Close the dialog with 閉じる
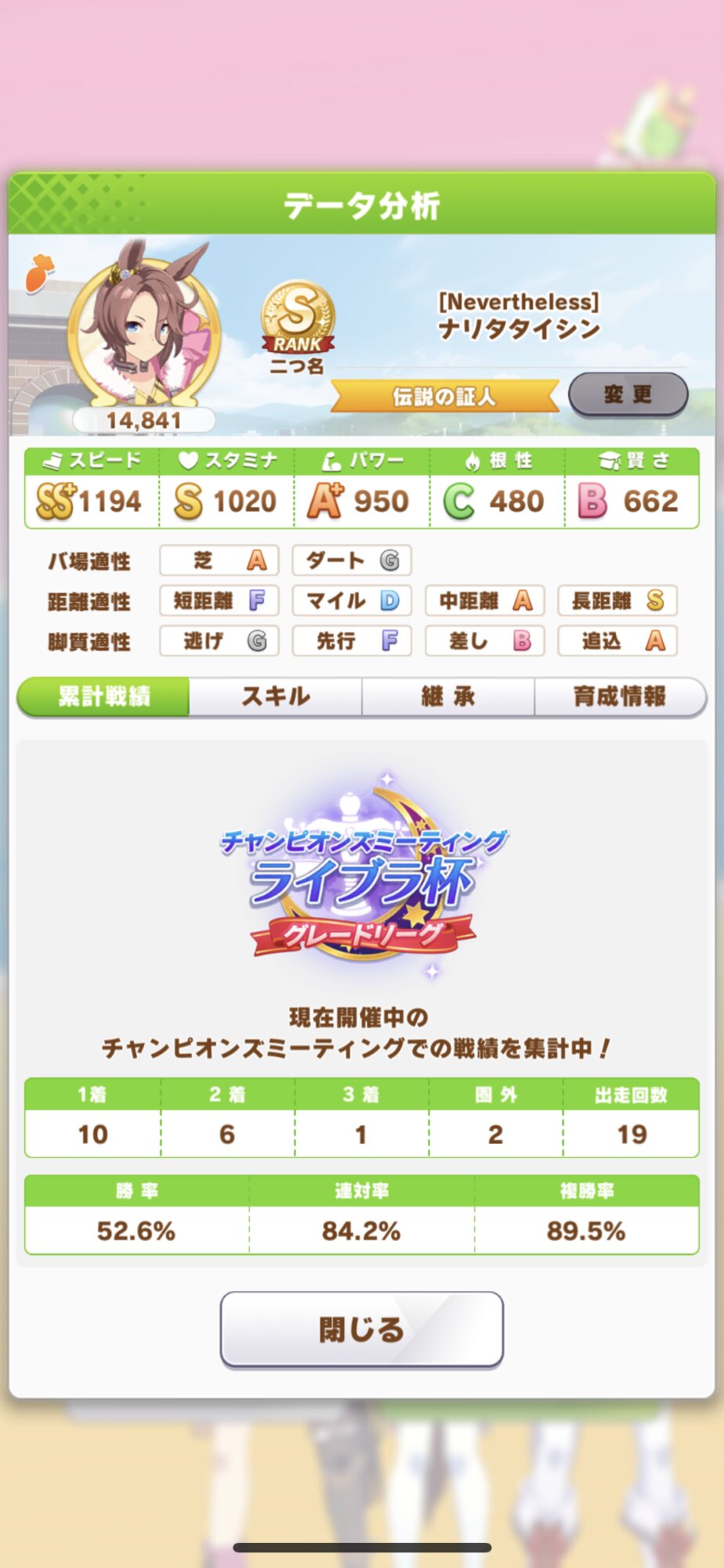724x1568 pixels. coord(361,1329)
